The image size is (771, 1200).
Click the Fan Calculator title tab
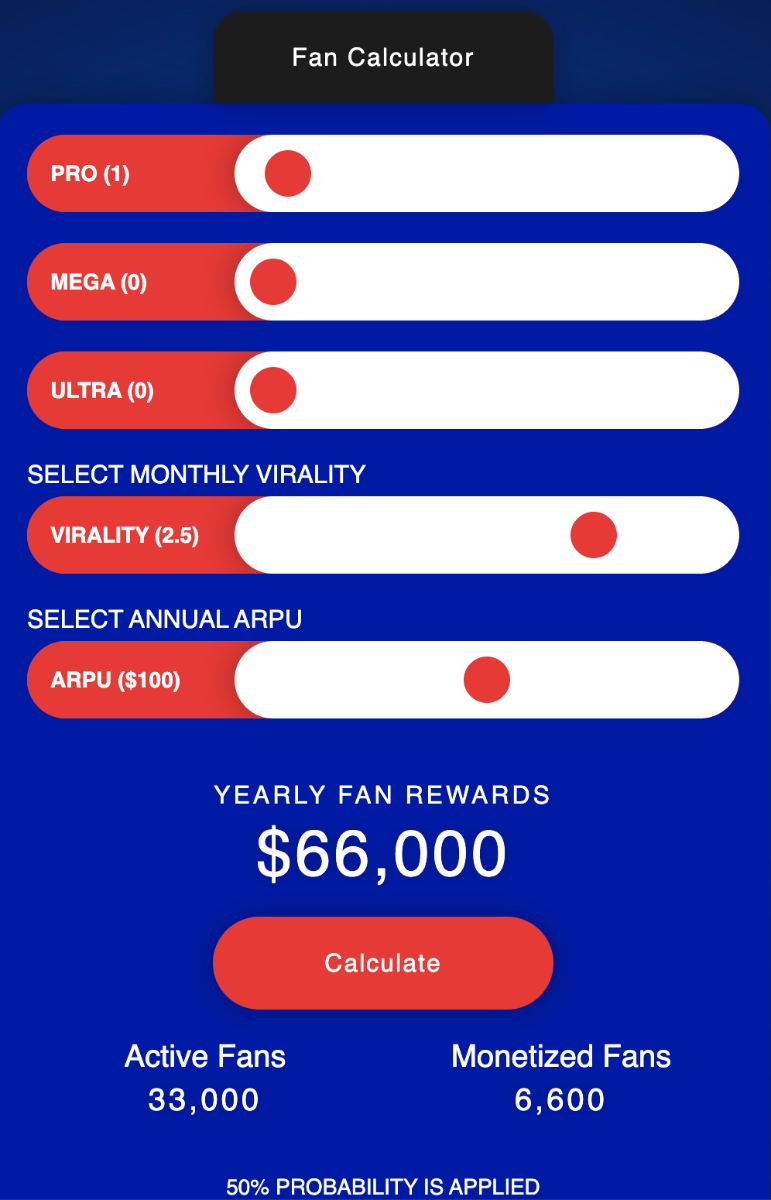[383, 57]
